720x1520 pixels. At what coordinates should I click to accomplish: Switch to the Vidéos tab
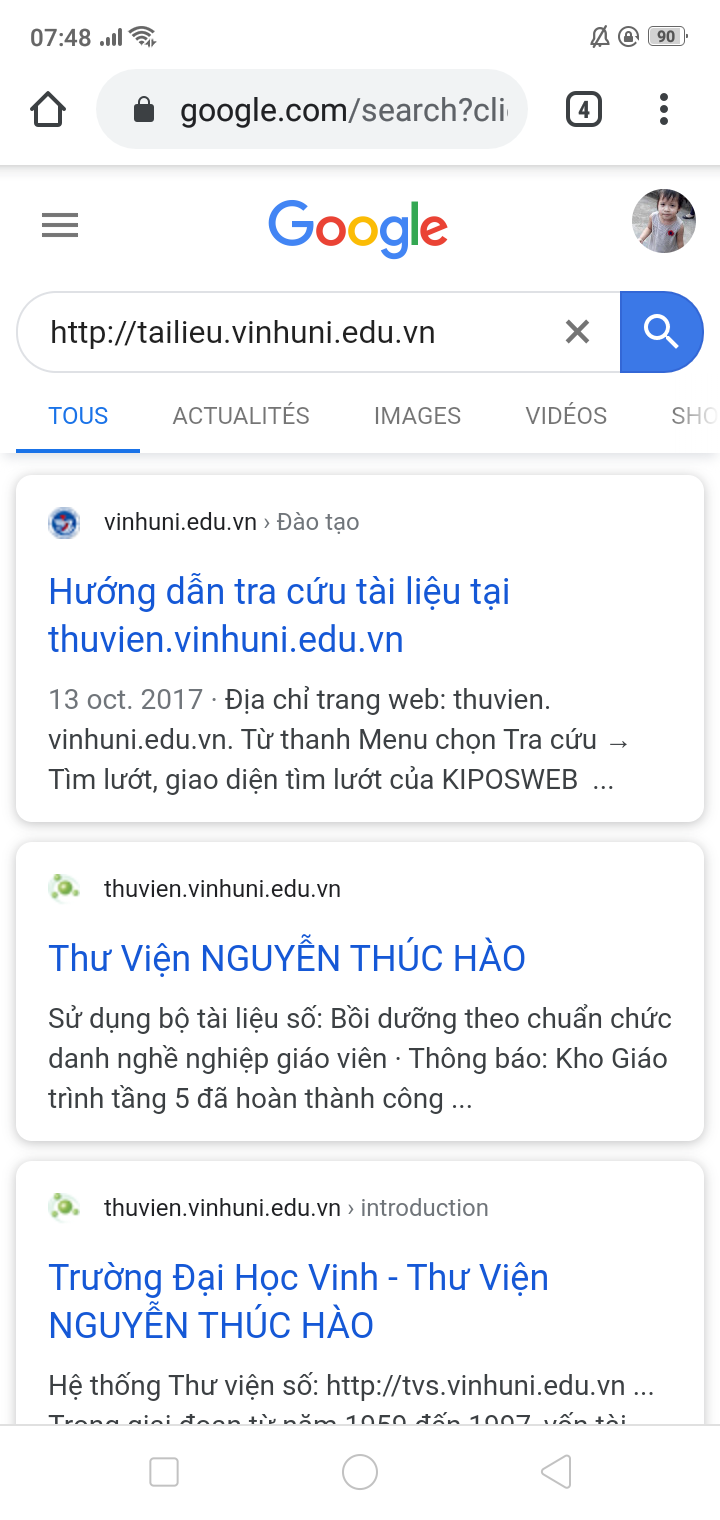click(x=566, y=416)
